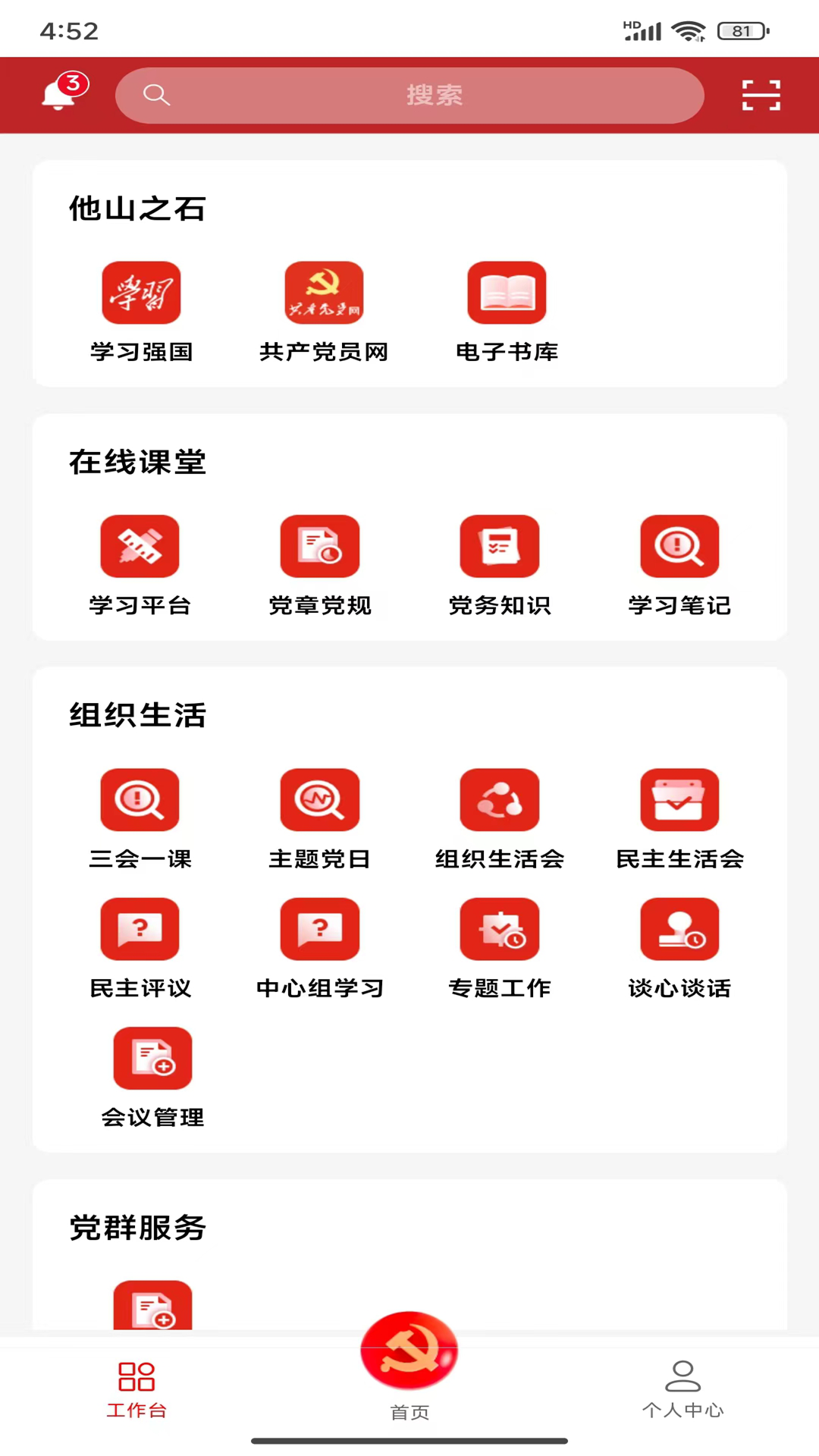The width and height of the screenshot is (819, 1456).
Task: Open 组织生活会 icon
Action: point(499,799)
